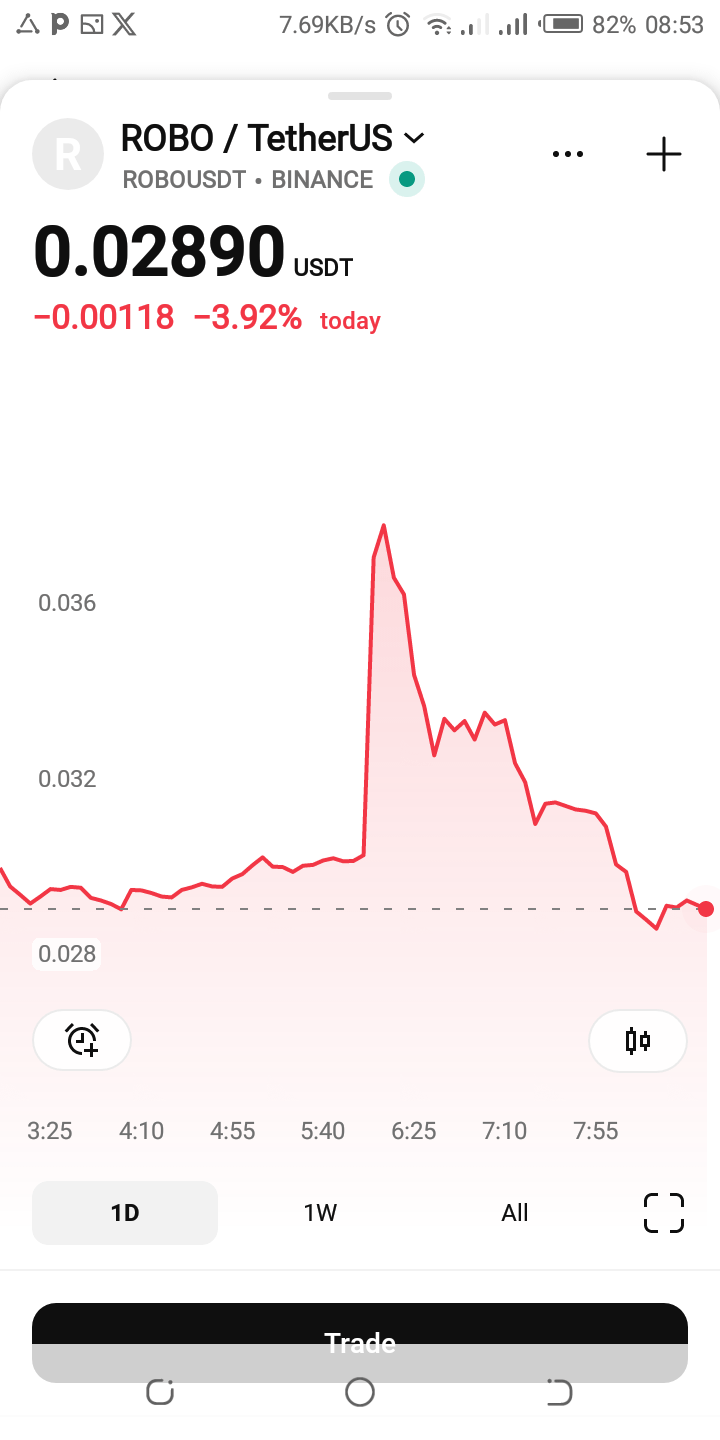
Task: Go to the system home screen
Action: click(x=360, y=1392)
